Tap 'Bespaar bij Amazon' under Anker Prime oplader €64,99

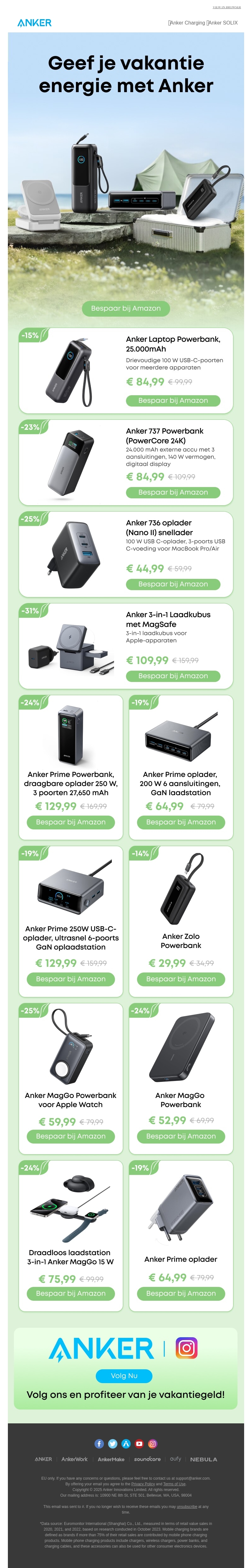[180, 1293]
